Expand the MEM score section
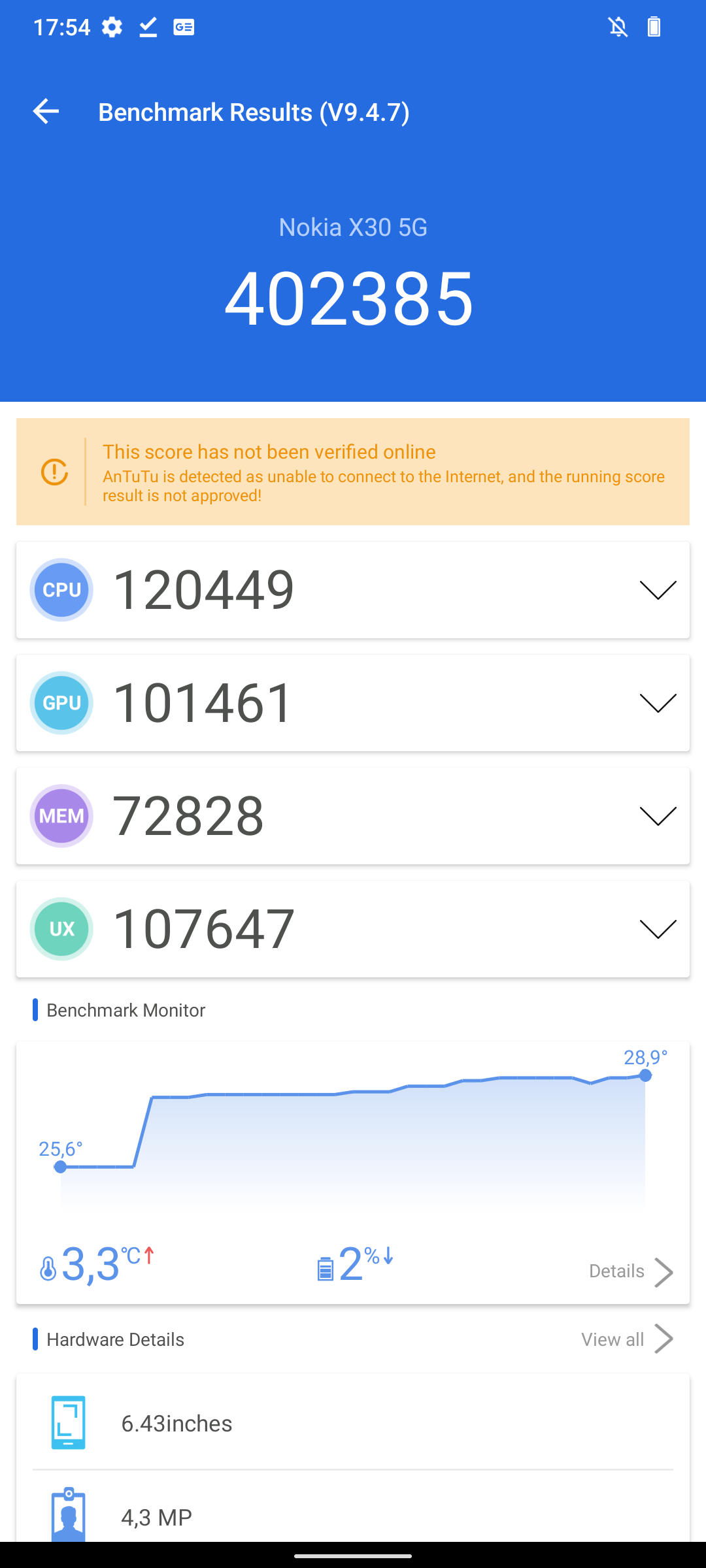The height and width of the screenshot is (1568, 706). click(658, 816)
